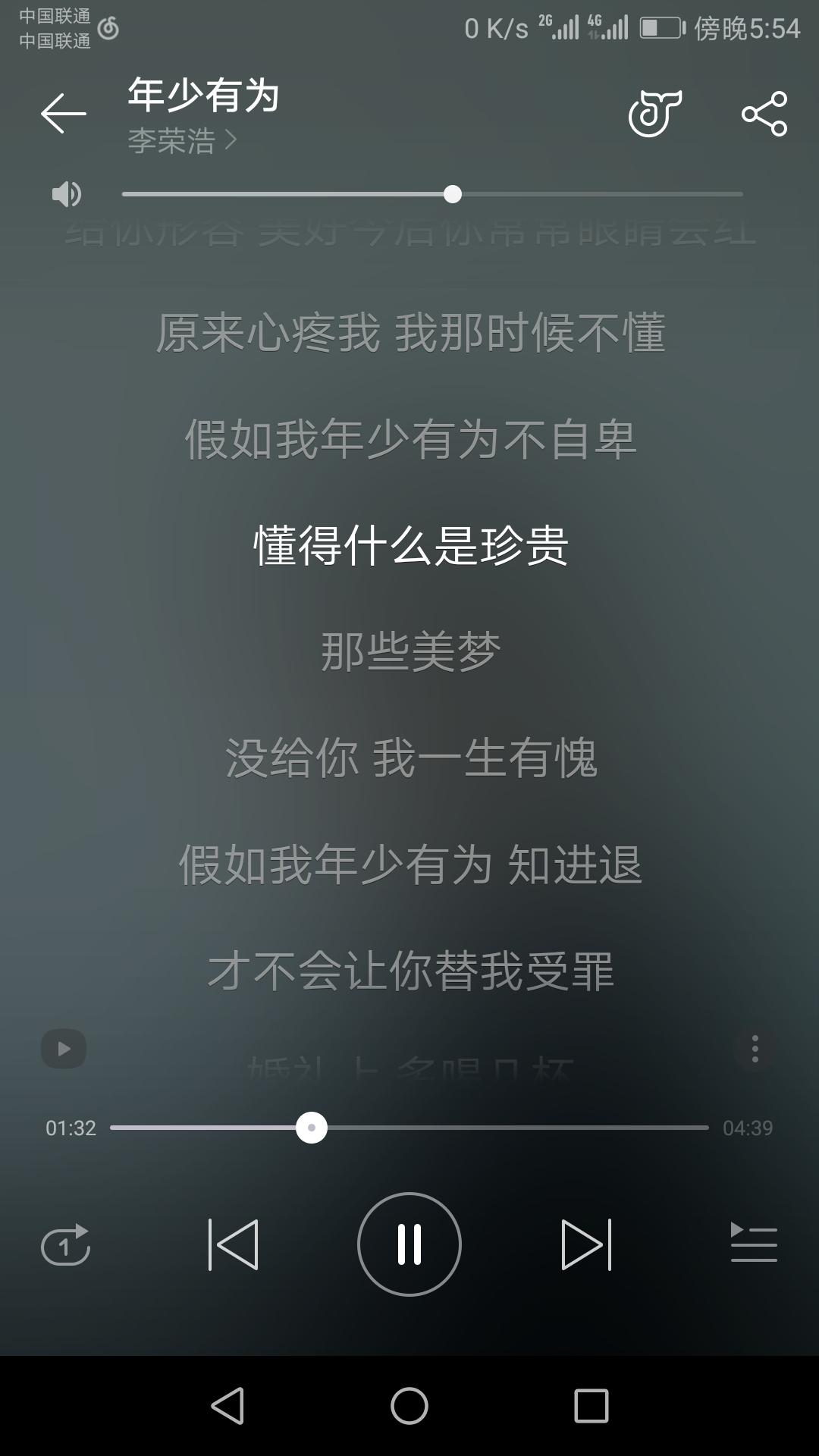Open the sound effects icon
Image resolution: width=819 pixels, height=1456 pixels.
pos(655,114)
